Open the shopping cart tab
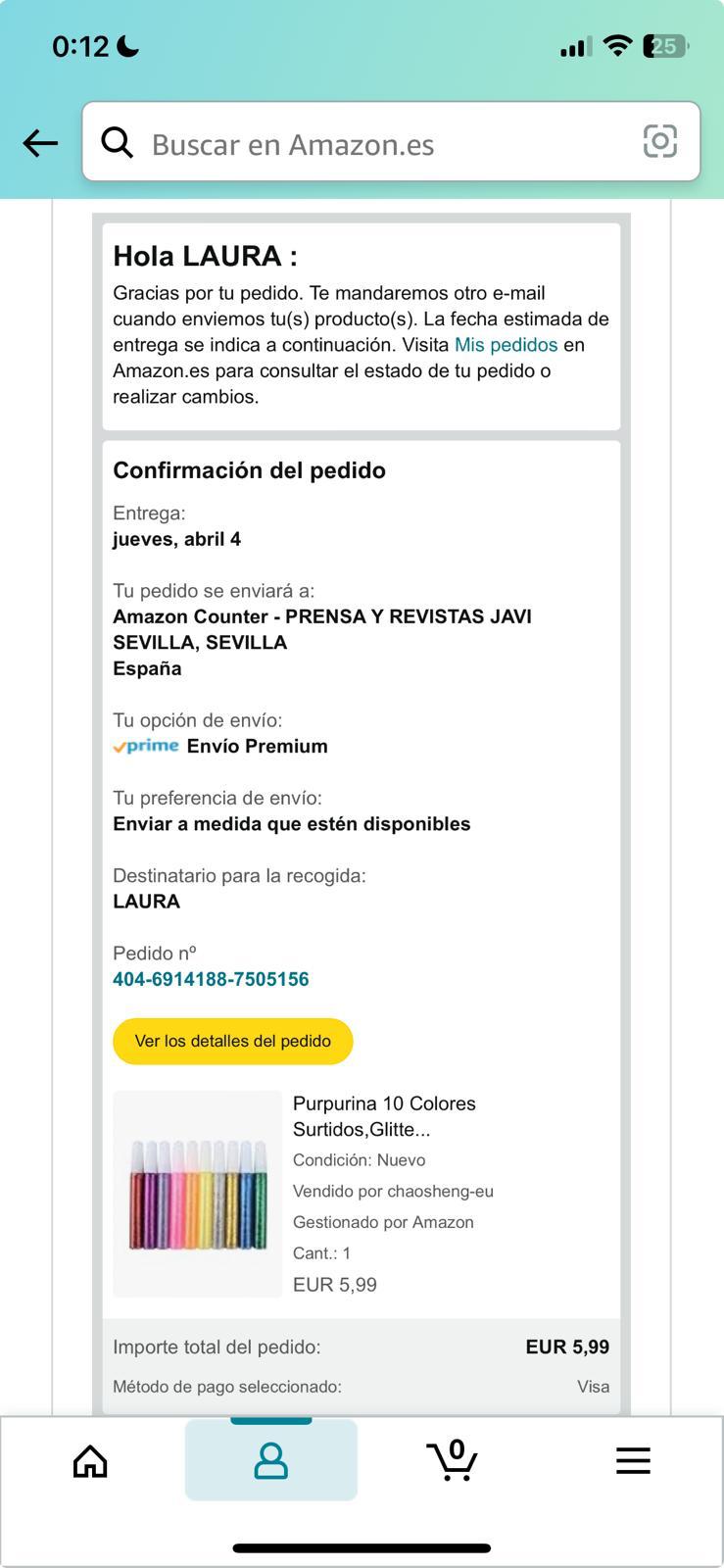Viewport: 724px width, 1568px height. click(452, 1460)
